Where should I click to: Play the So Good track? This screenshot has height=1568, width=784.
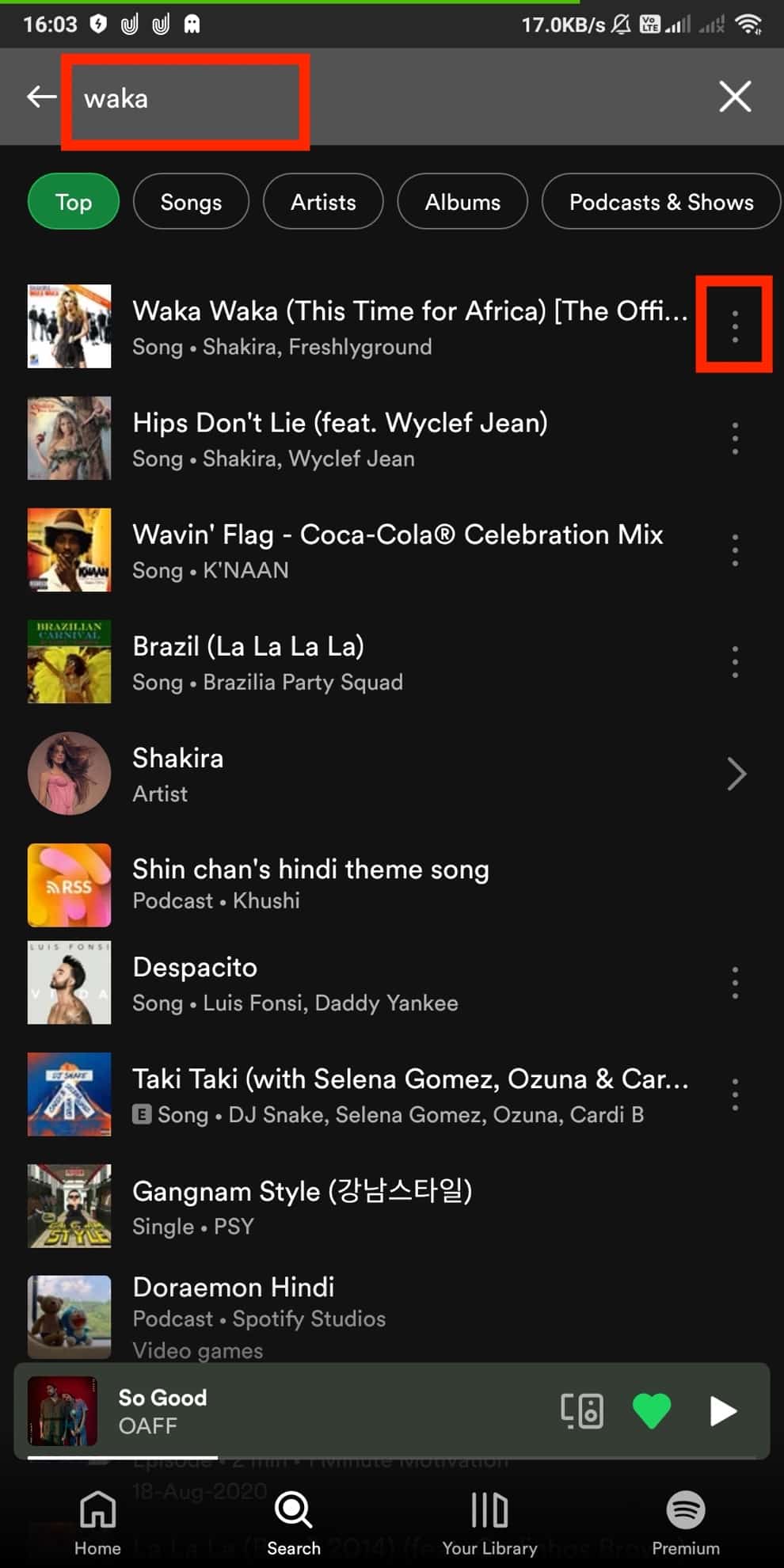[722, 1410]
